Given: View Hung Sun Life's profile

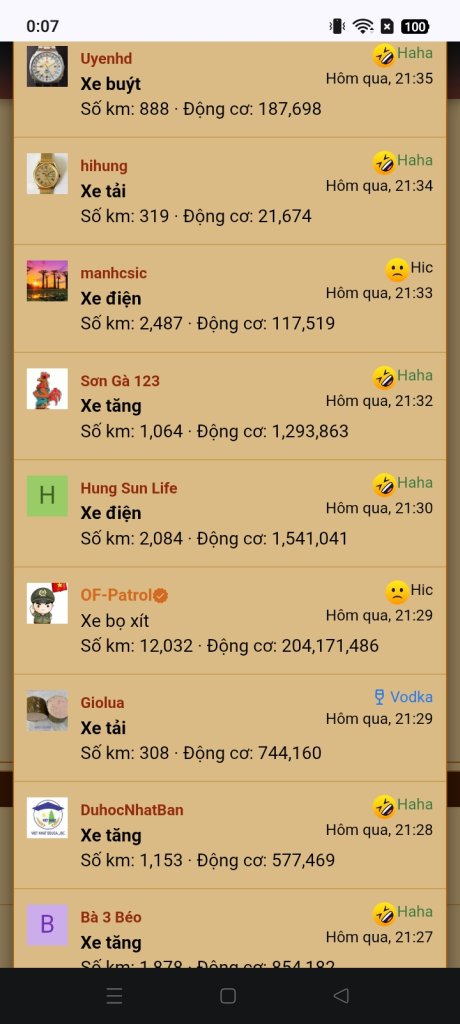Looking at the screenshot, I should pyautogui.click(x=129, y=488).
